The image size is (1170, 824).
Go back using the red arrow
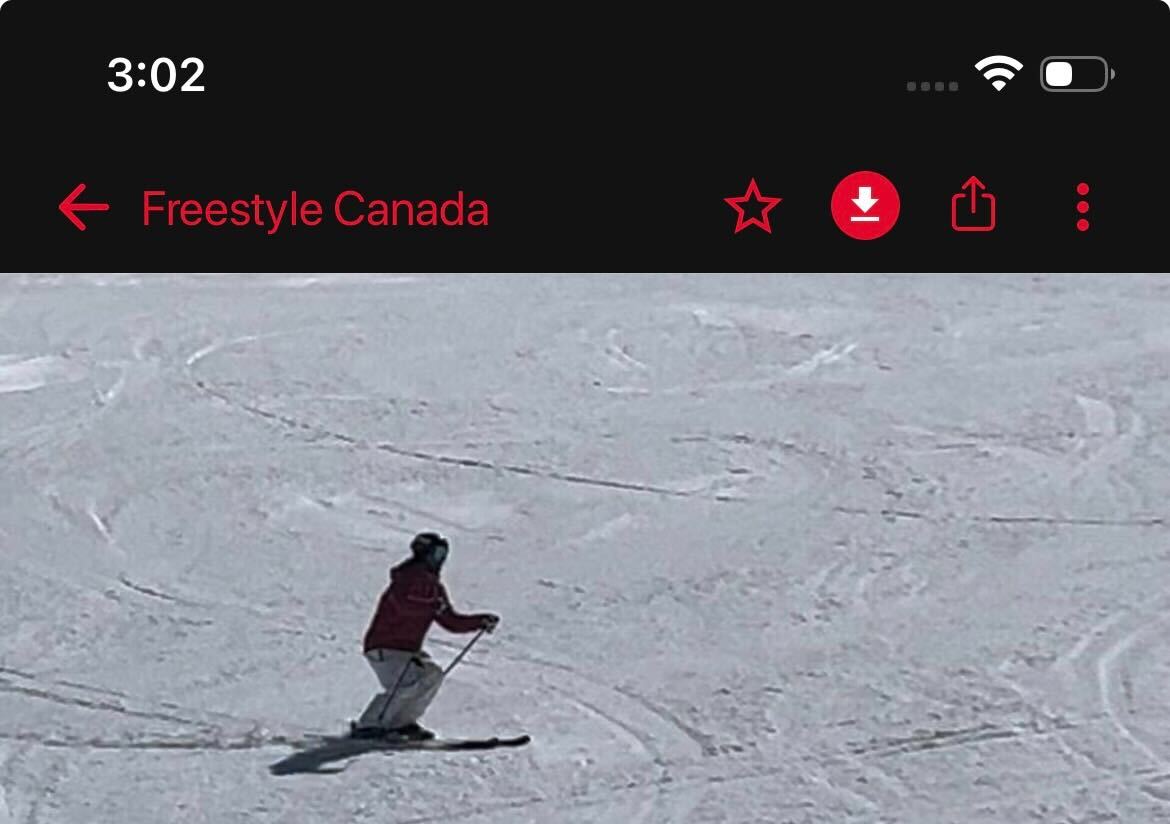click(x=84, y=208)
